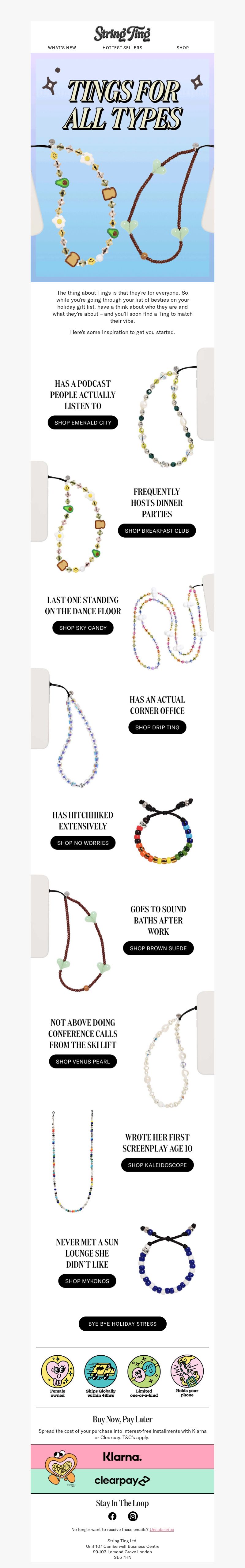Tap the Shop Drip Ting button
This screenshot has height=1568, width=245.
[157, 727]
